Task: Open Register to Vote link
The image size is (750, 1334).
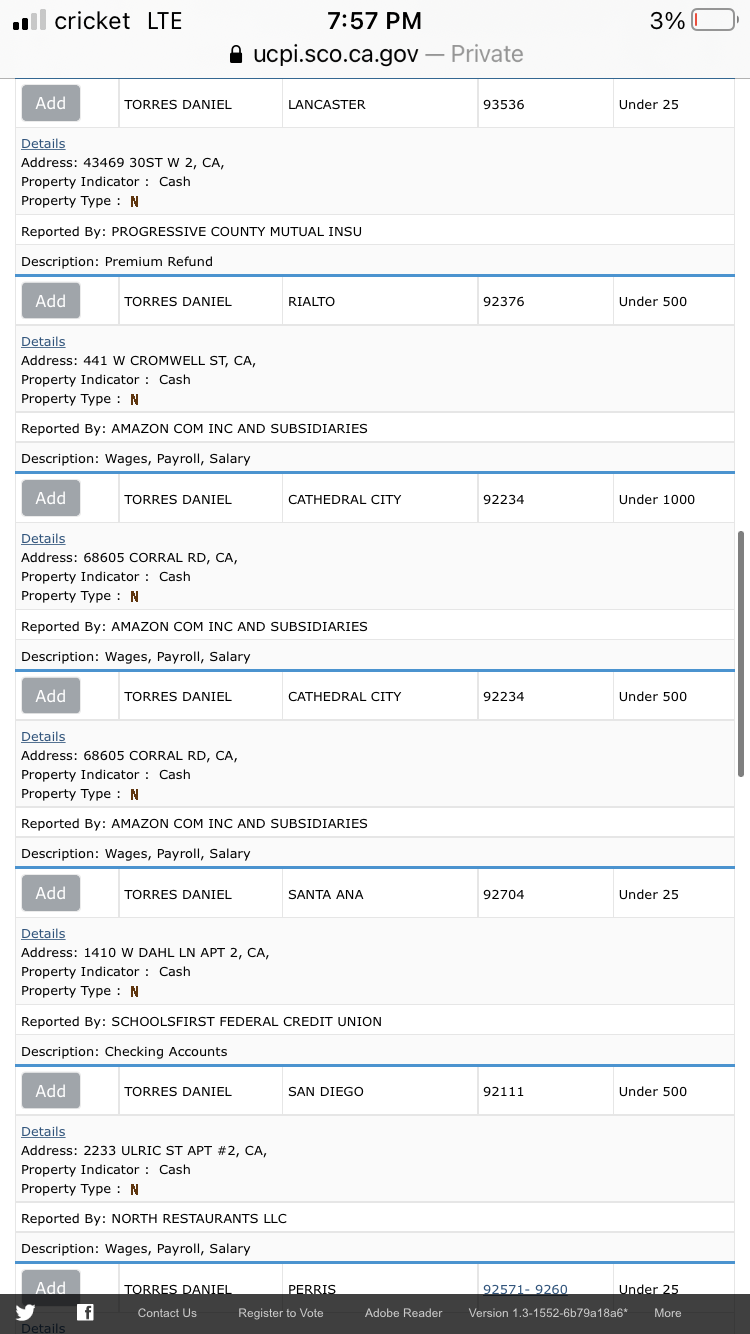Action: (x=281, y=1313)
